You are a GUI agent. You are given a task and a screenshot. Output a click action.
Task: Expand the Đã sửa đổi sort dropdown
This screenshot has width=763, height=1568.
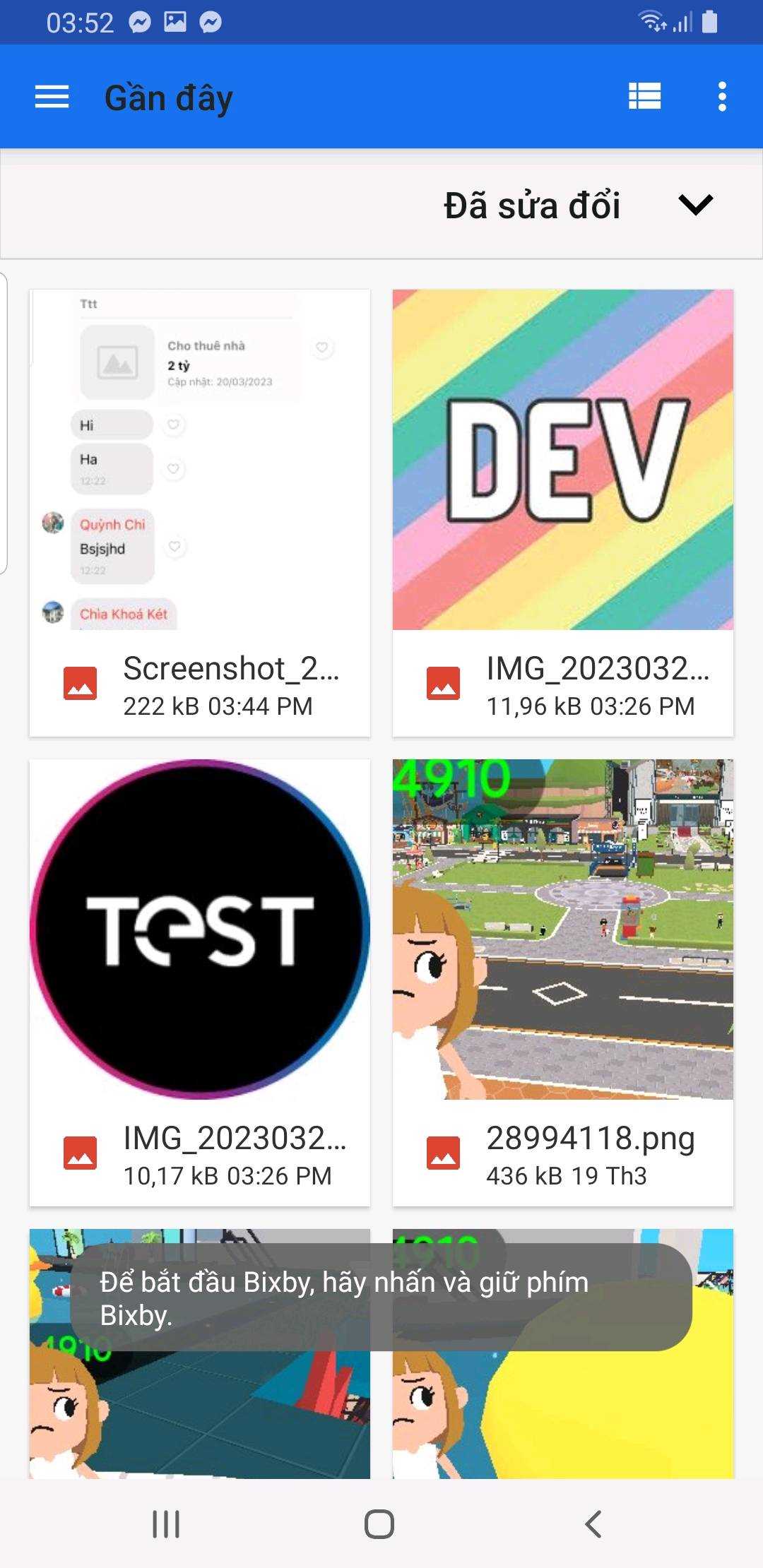point(695,206)
